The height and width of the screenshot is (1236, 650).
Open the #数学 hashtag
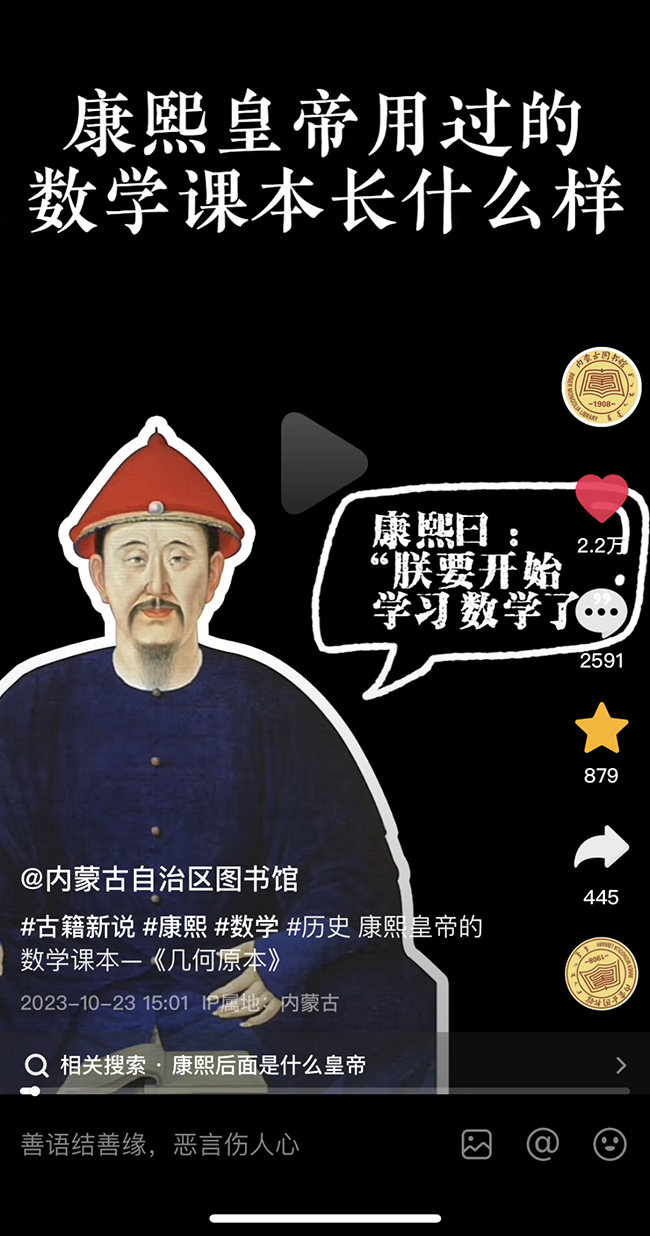tap(246, 927)
